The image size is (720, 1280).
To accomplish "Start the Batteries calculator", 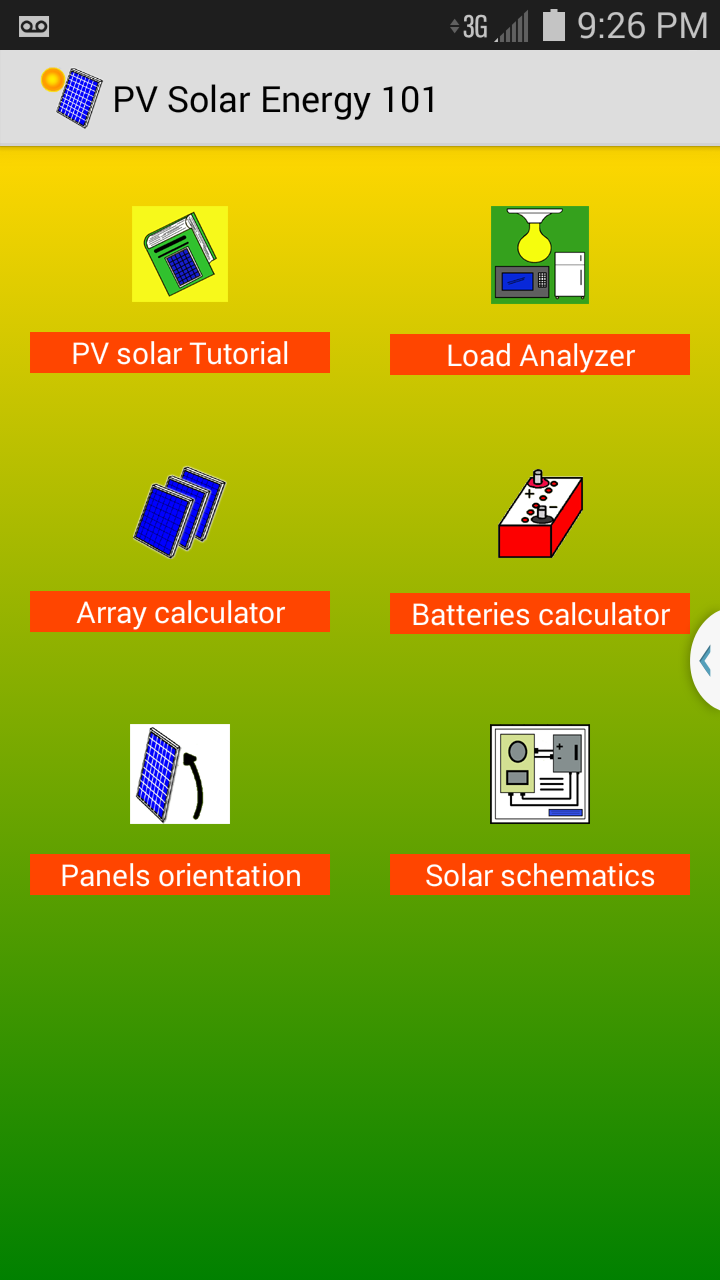I will [x=540, y=614].
